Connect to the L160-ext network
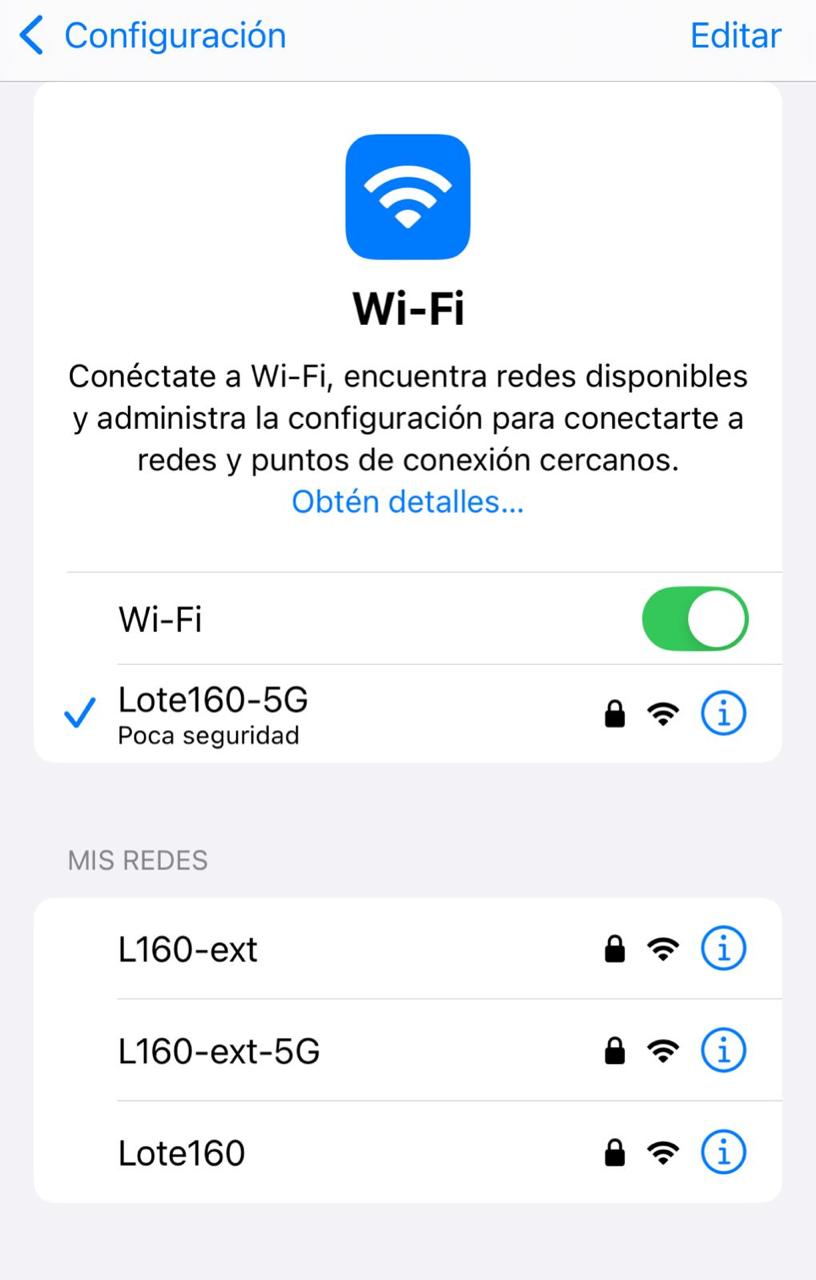This screenshot has height=1280, width=816. (300, 949)
